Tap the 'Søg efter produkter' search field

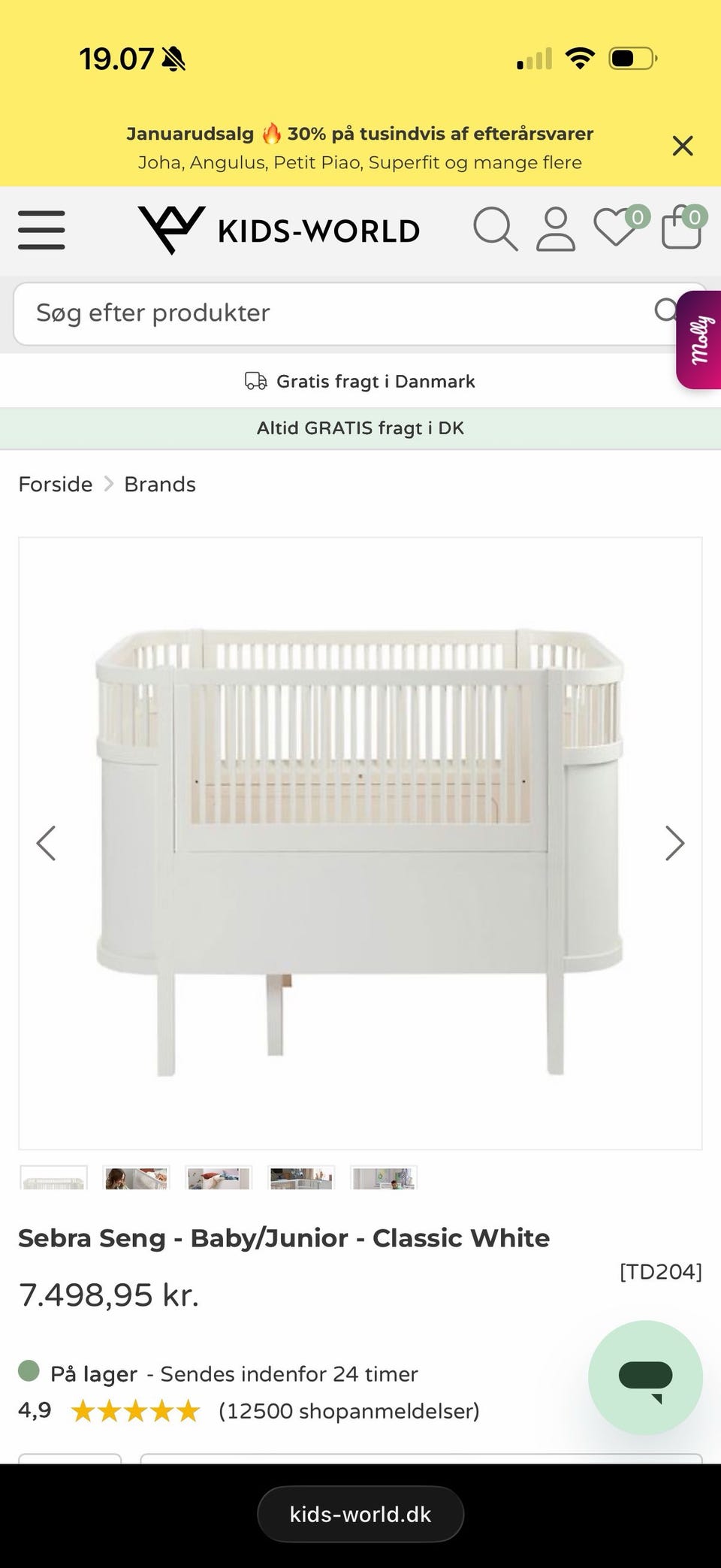coord(330,313)
